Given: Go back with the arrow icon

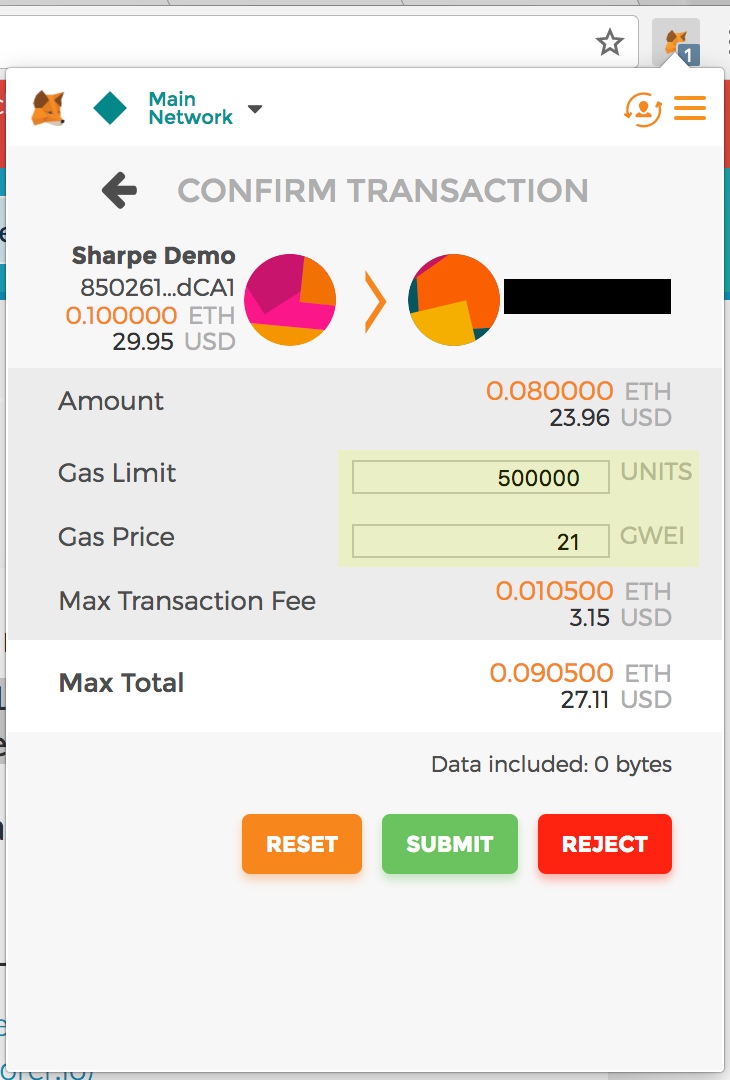Looking at the screenshot, I should (119, 190).
